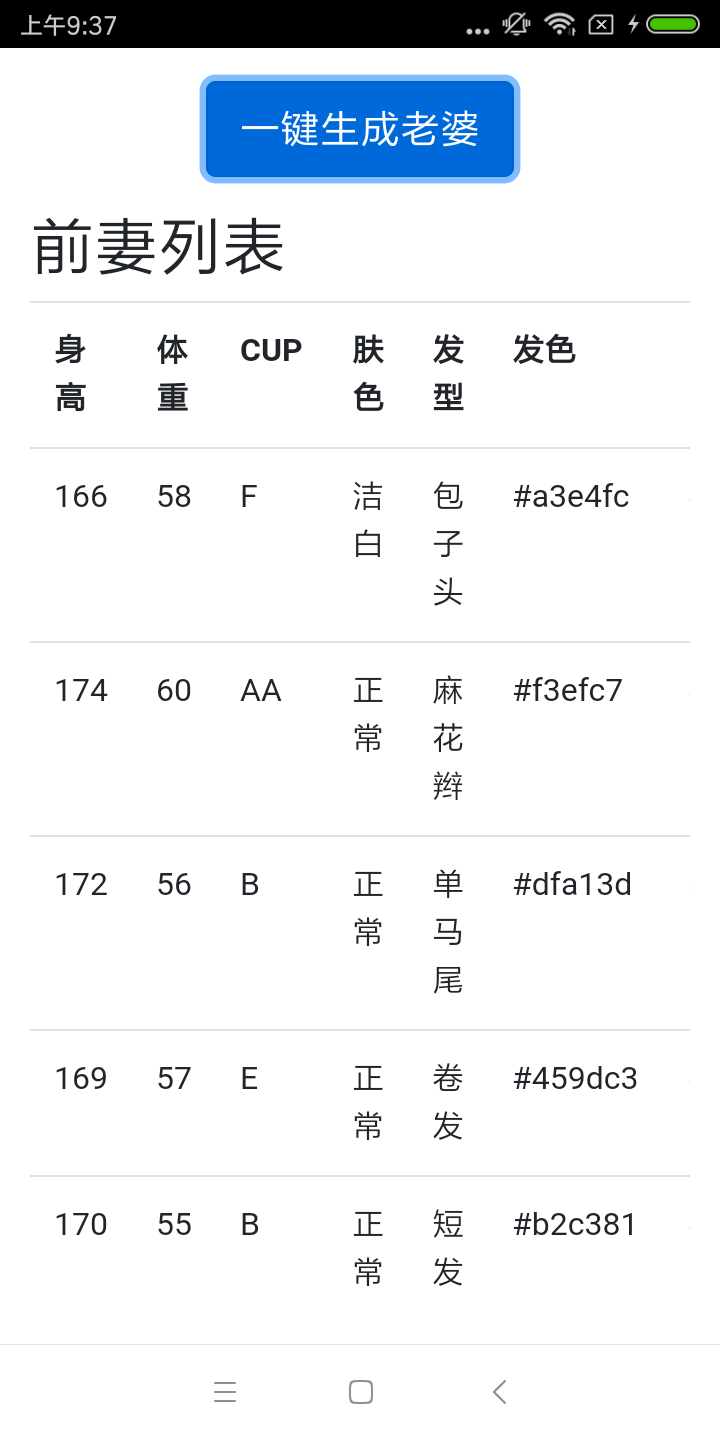Click hair color code #a3e4fc
Image resolution: width=720 pixels, height=1440 pixels.
pyautogui.click(x=570, y=495)
